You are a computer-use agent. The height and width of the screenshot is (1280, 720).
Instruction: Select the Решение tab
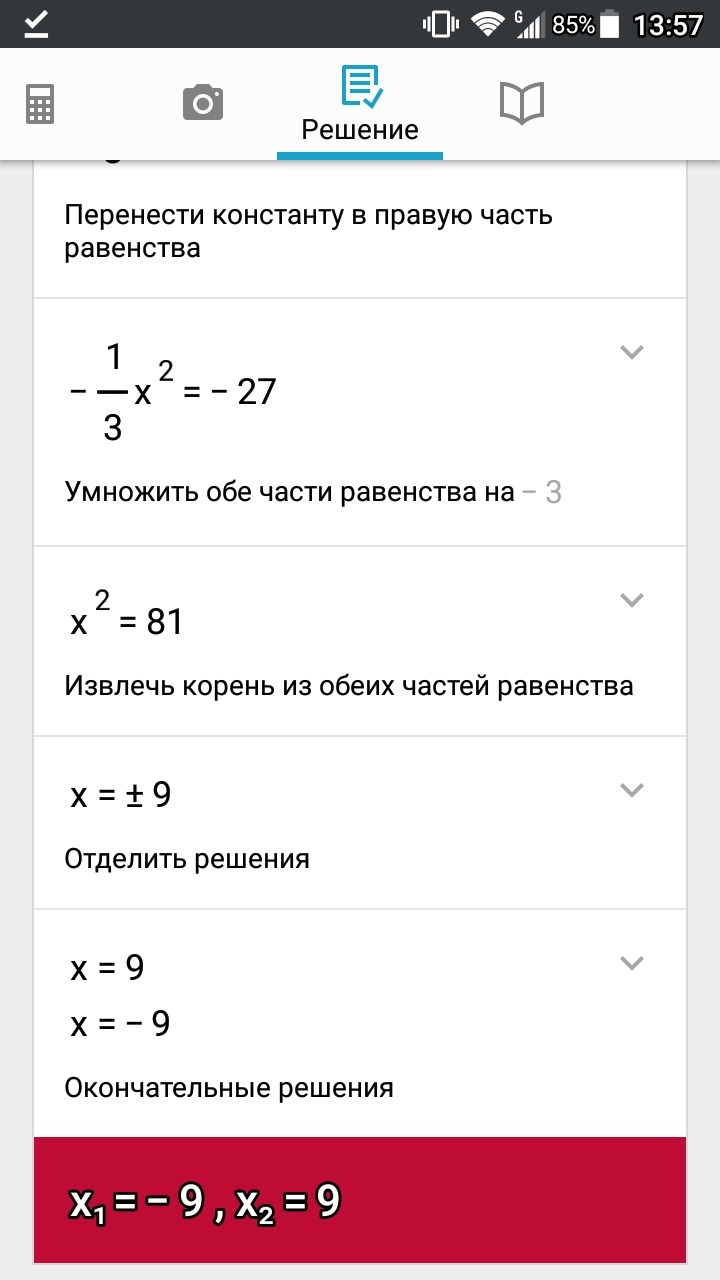click(360, 105)
